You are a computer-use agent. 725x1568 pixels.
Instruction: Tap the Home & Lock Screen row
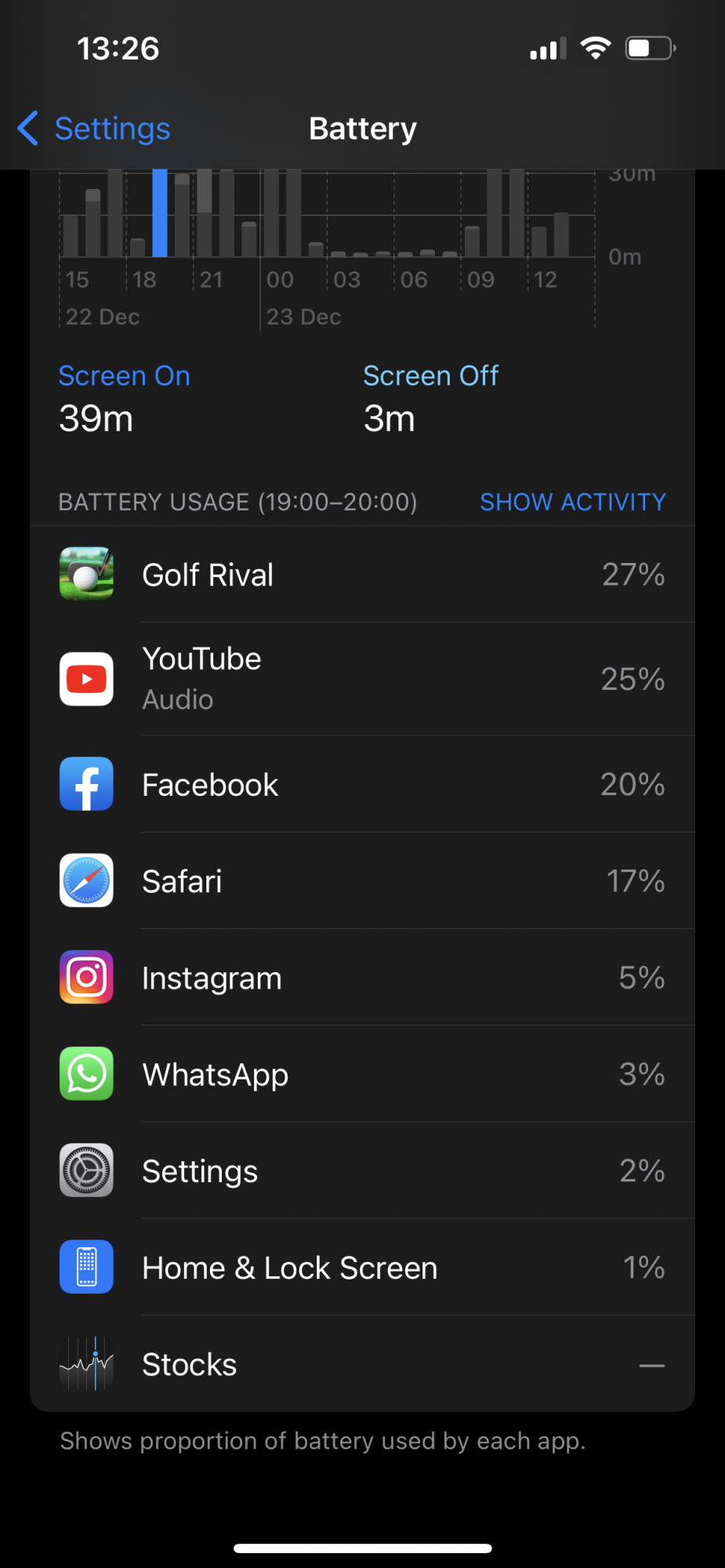[x=362, y=1268]
